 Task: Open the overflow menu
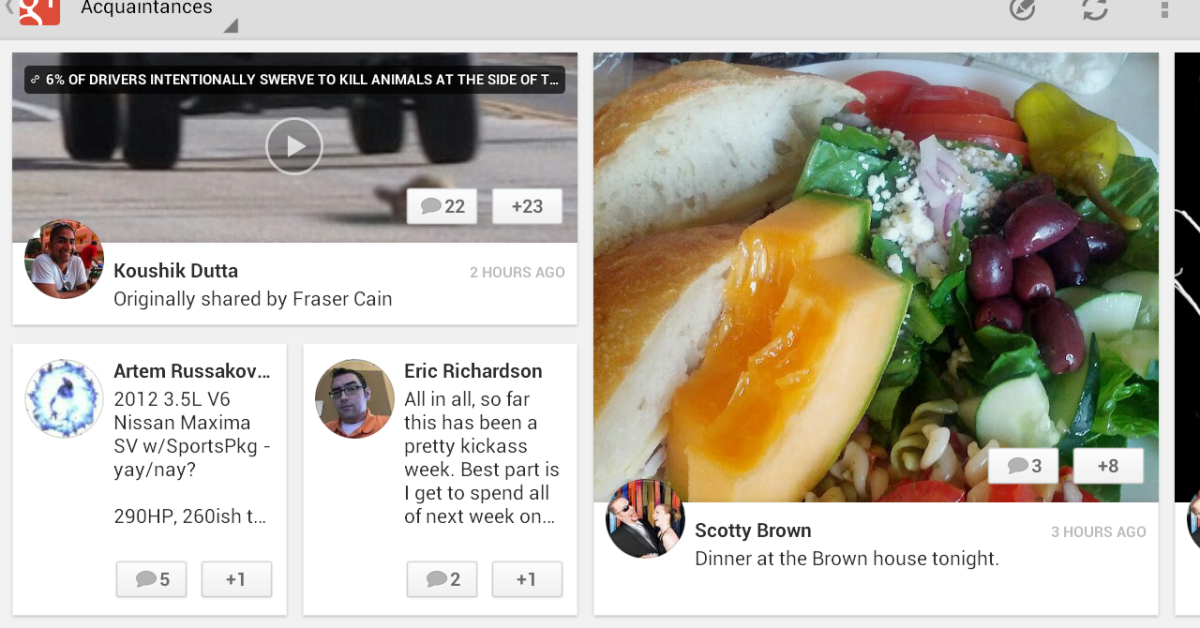pos(1164,9)
